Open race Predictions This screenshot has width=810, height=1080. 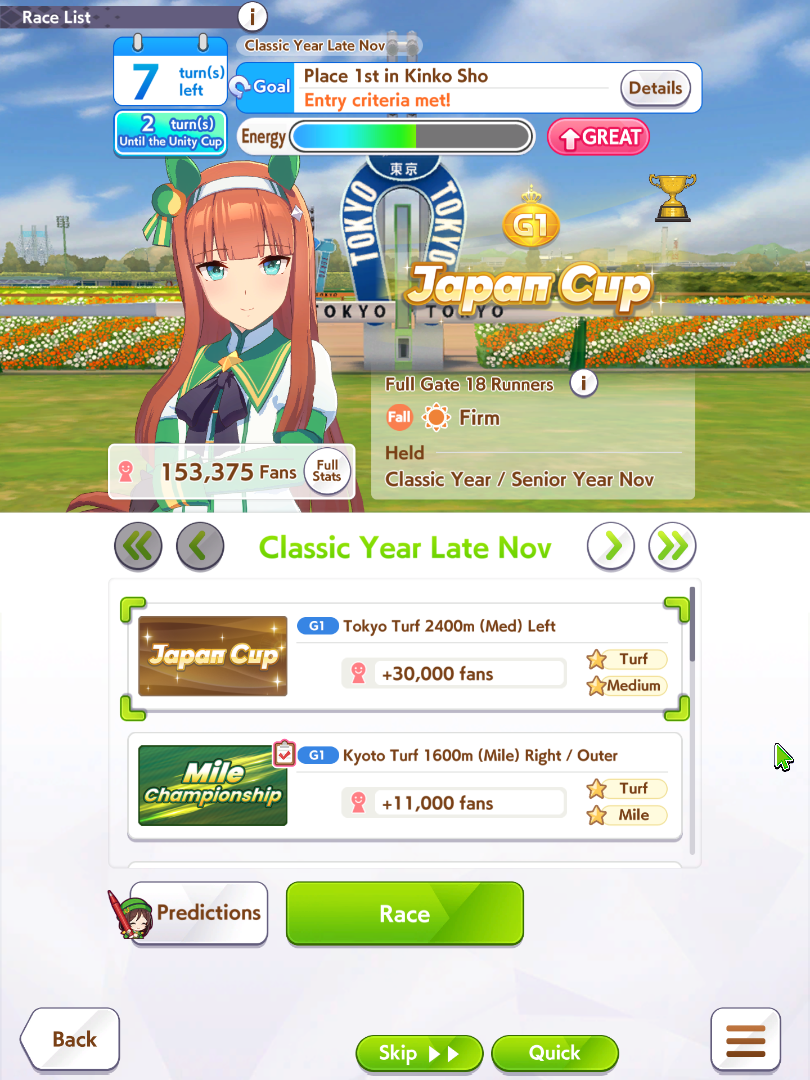(x=199, y=913)
